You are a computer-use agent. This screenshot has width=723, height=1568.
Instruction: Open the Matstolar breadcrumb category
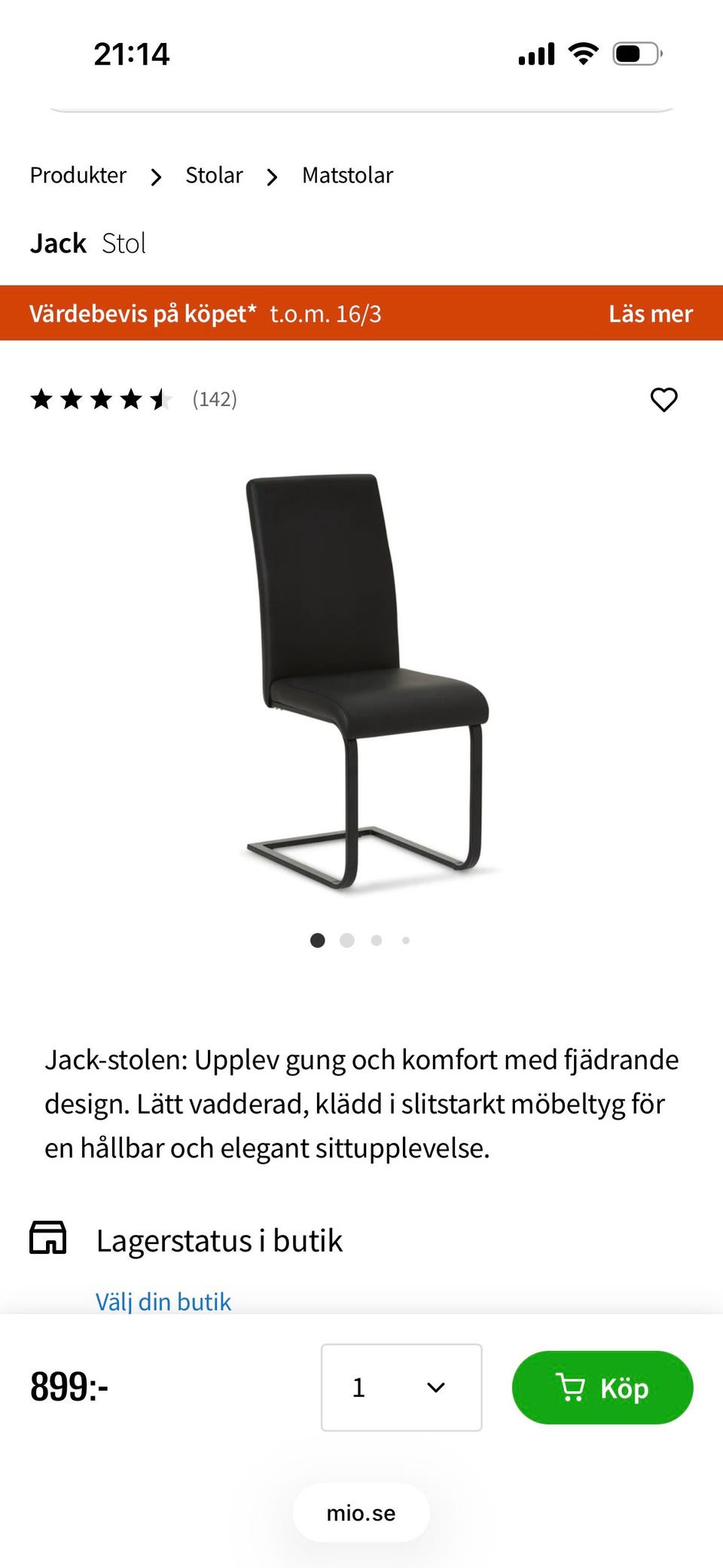coord(347,175)
